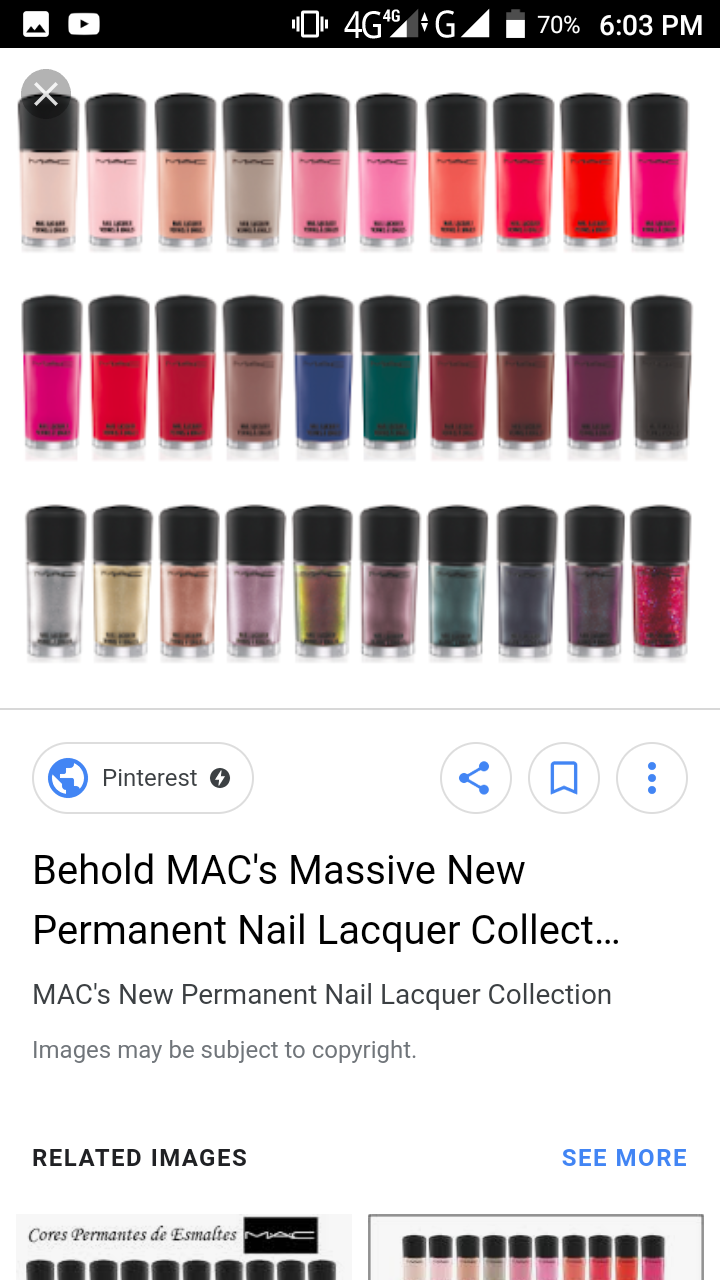
Task: Open the Cores Permanentes de Esmaltes related image
Action: [183, 1247]
